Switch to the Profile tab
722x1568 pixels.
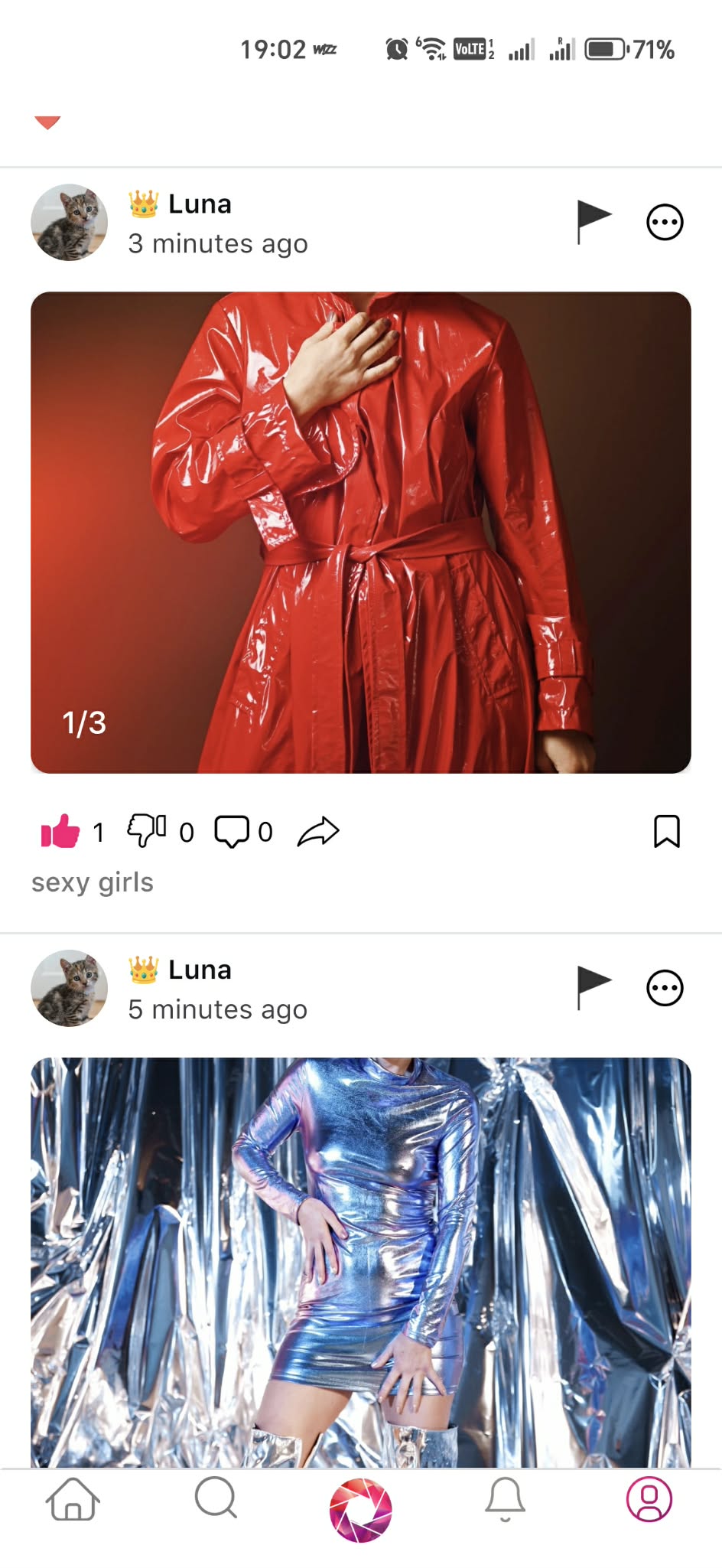649,1498
